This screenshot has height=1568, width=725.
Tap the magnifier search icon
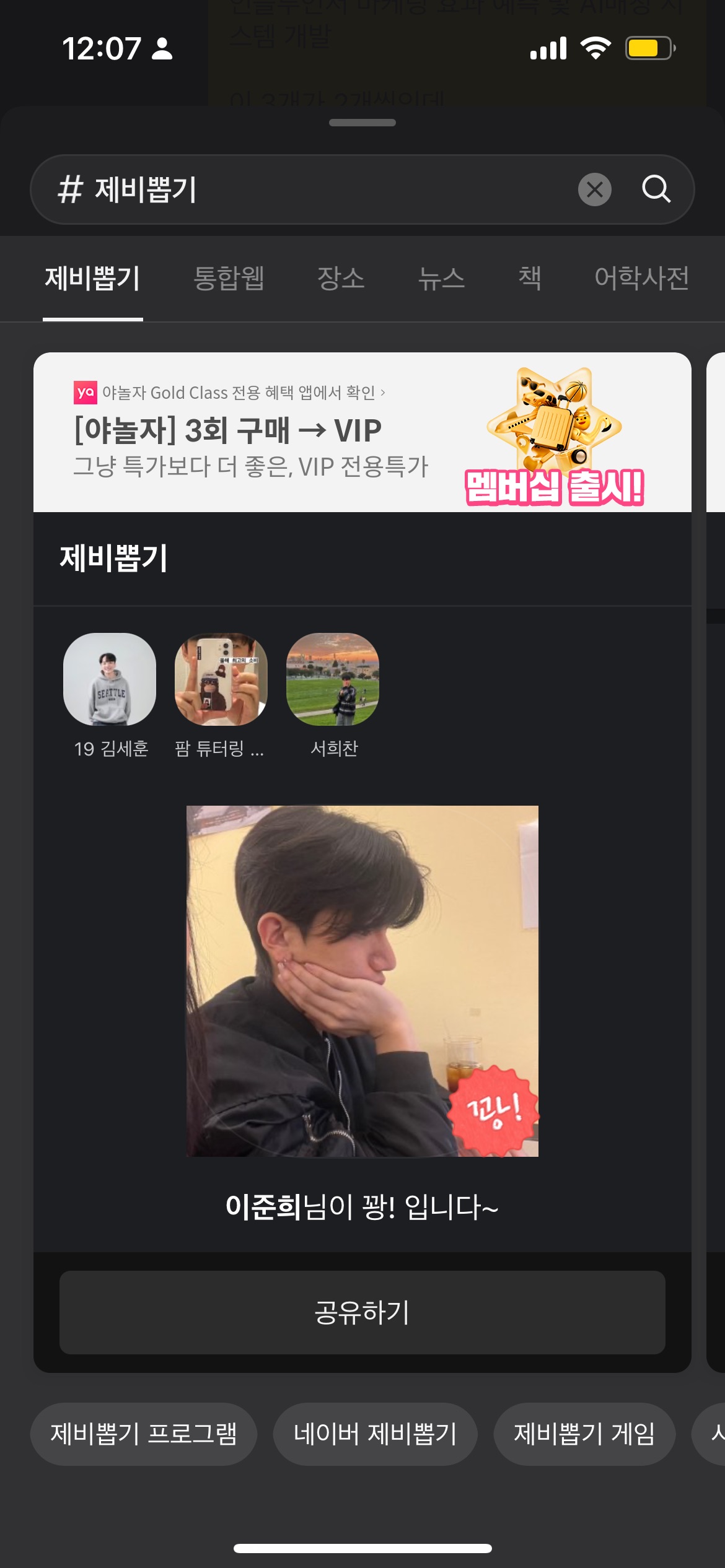coord(656,189)
